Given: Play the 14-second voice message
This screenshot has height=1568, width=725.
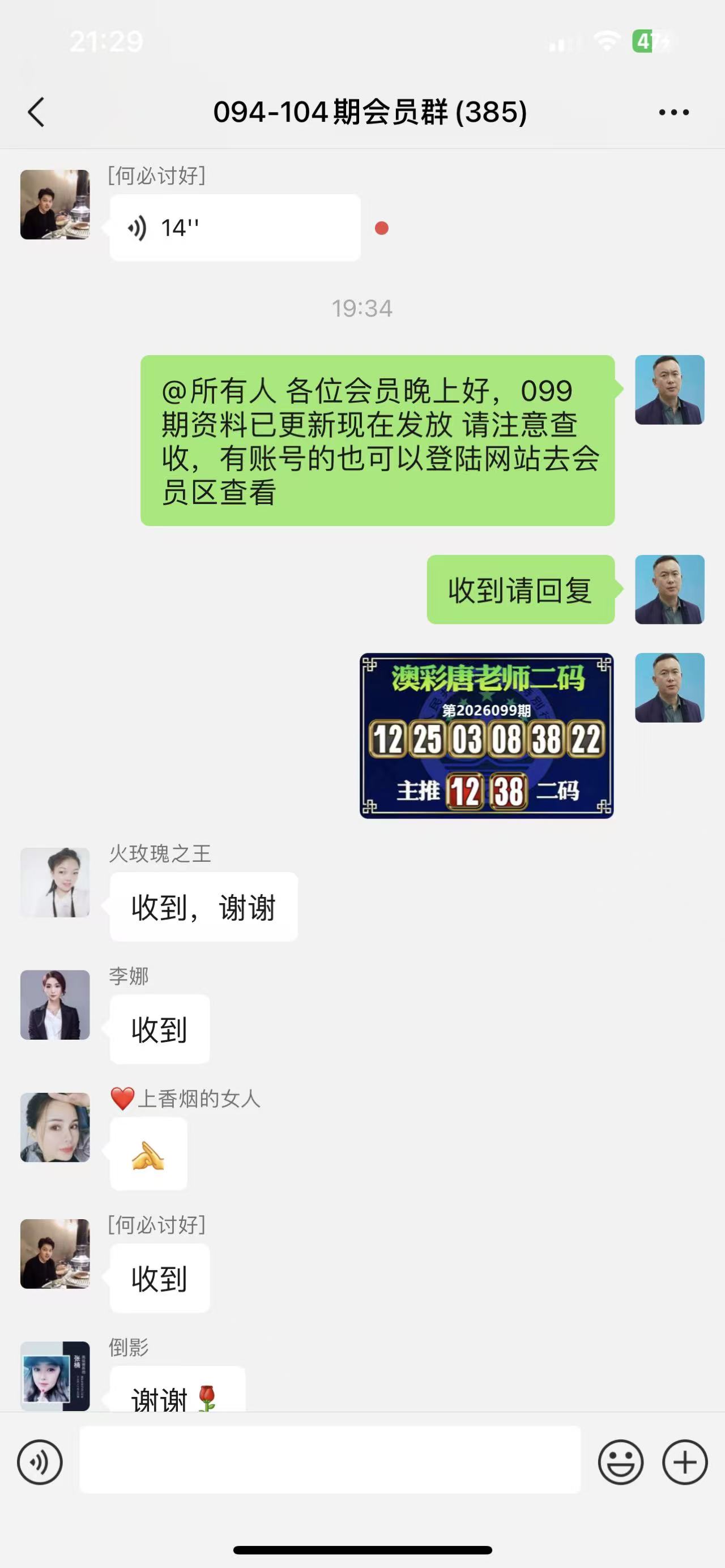Looking at the screenshot, I should coord(234,228).
